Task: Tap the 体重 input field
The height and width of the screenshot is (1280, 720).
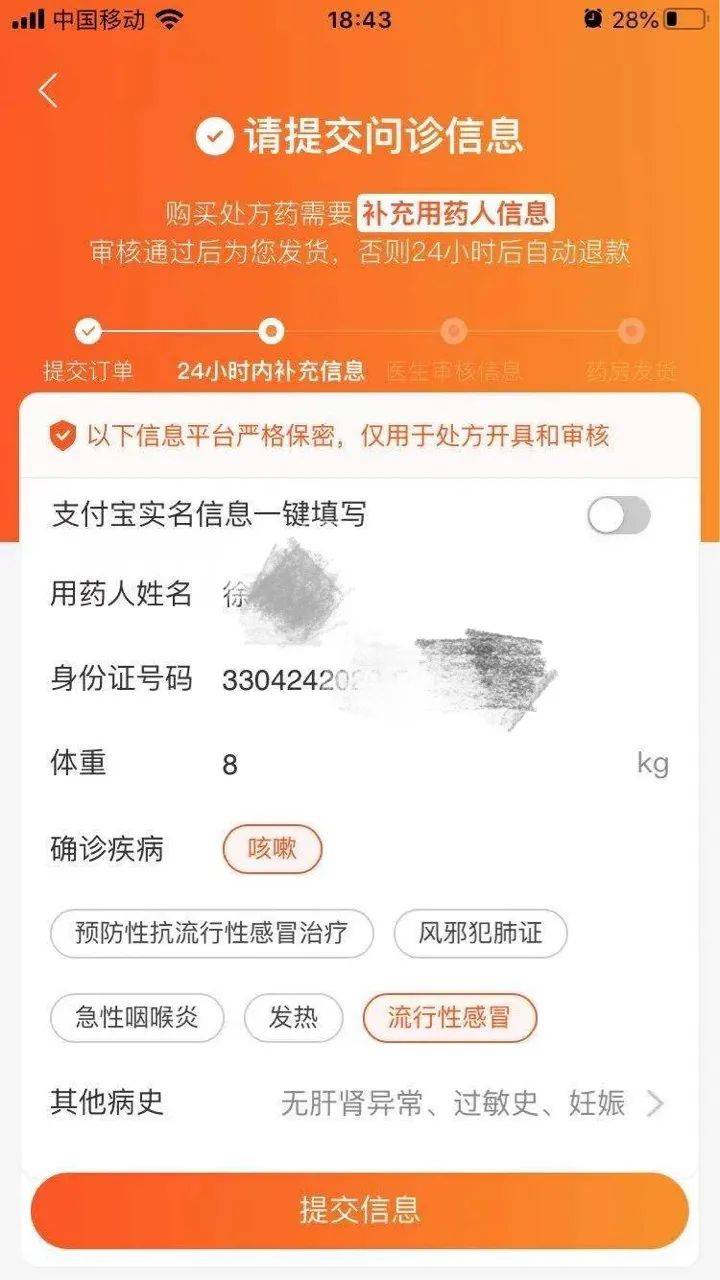Action: click(x=420, y=765)
